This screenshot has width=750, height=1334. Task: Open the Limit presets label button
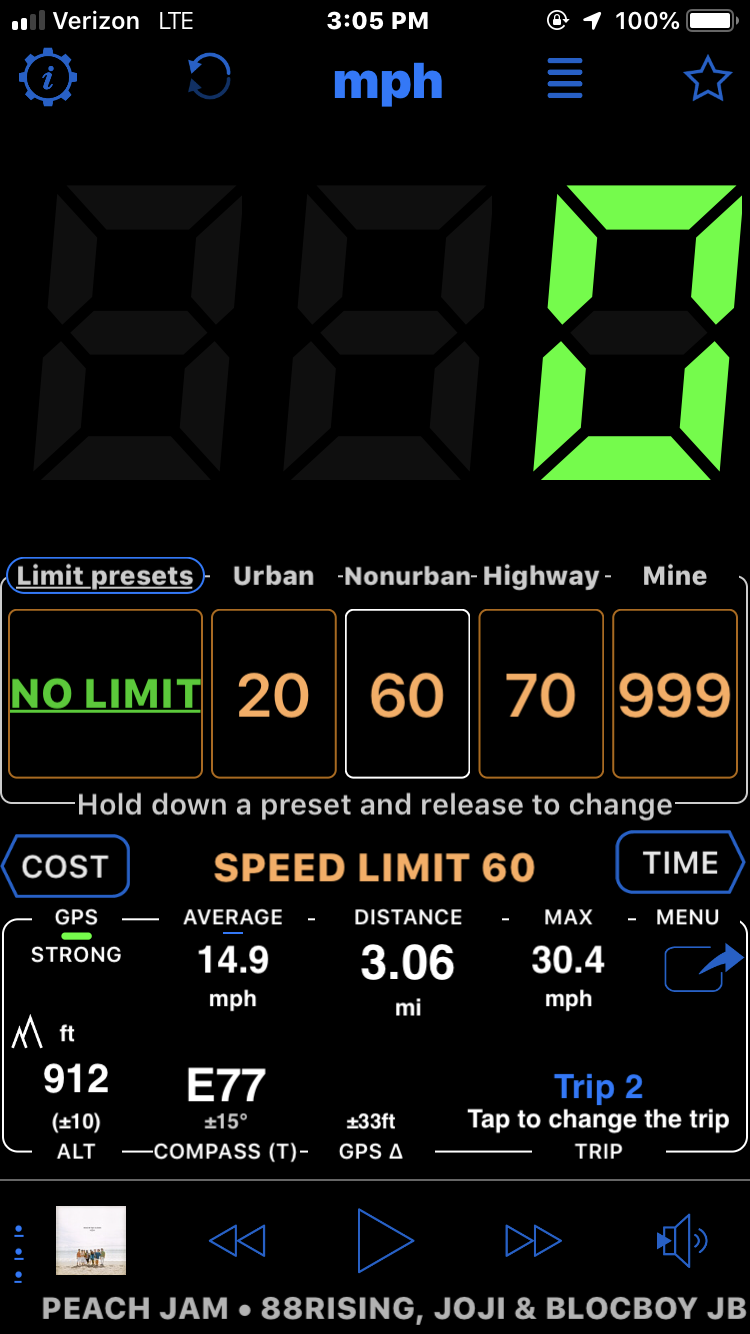pyautogui.click(x=105, y=576)
